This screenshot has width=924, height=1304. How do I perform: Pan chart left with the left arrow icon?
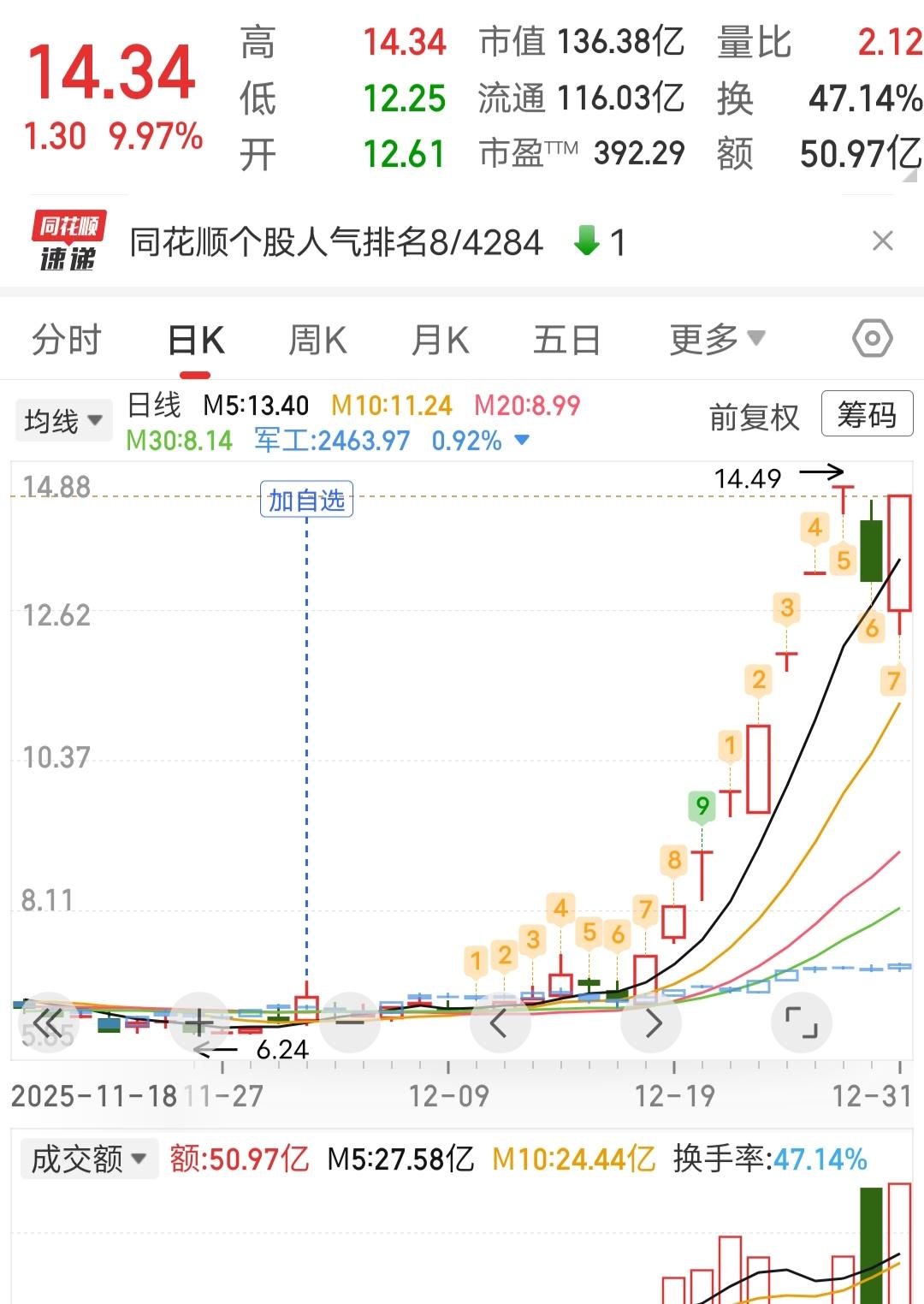[500, 1022]
